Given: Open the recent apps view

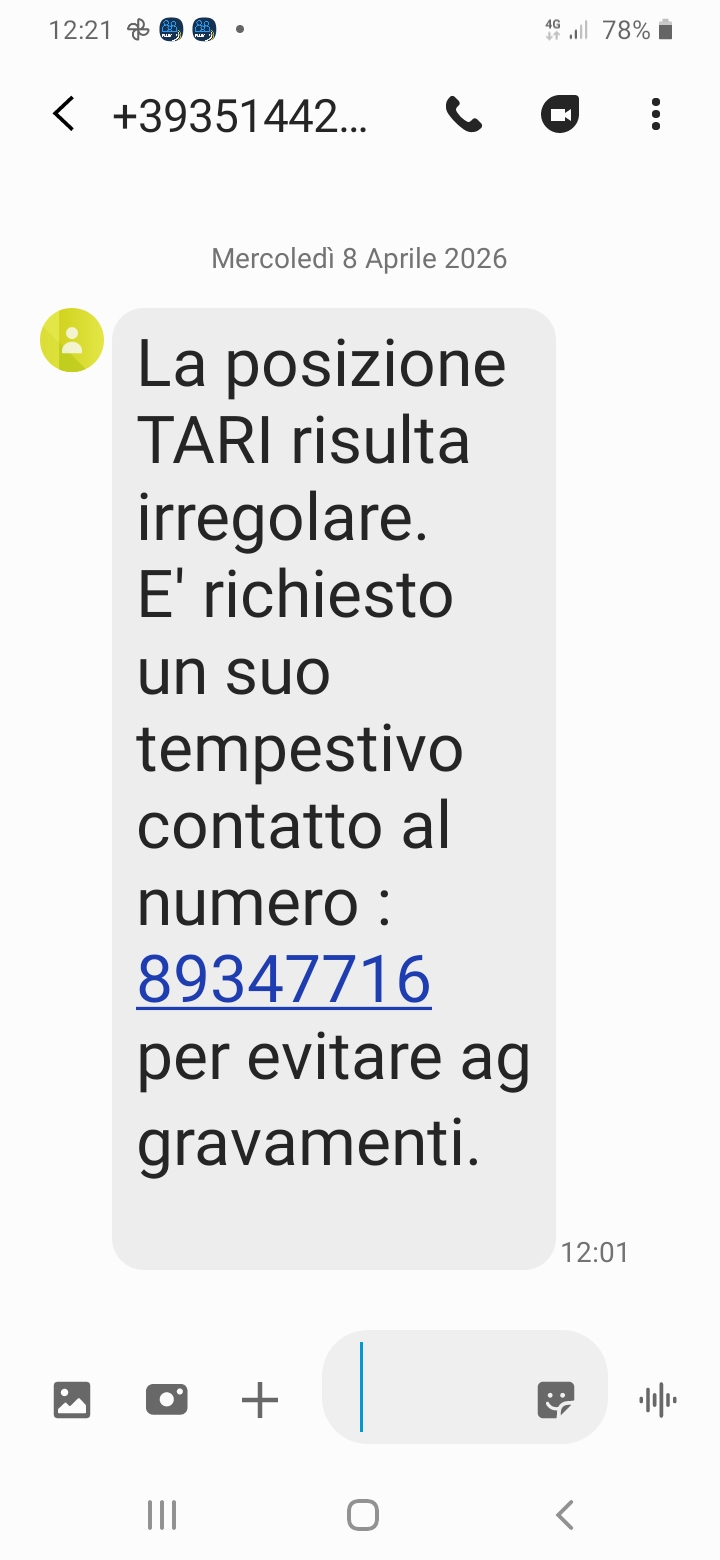Looking at the screenshot, I should pyautogui.click(x=162, y=1515).
